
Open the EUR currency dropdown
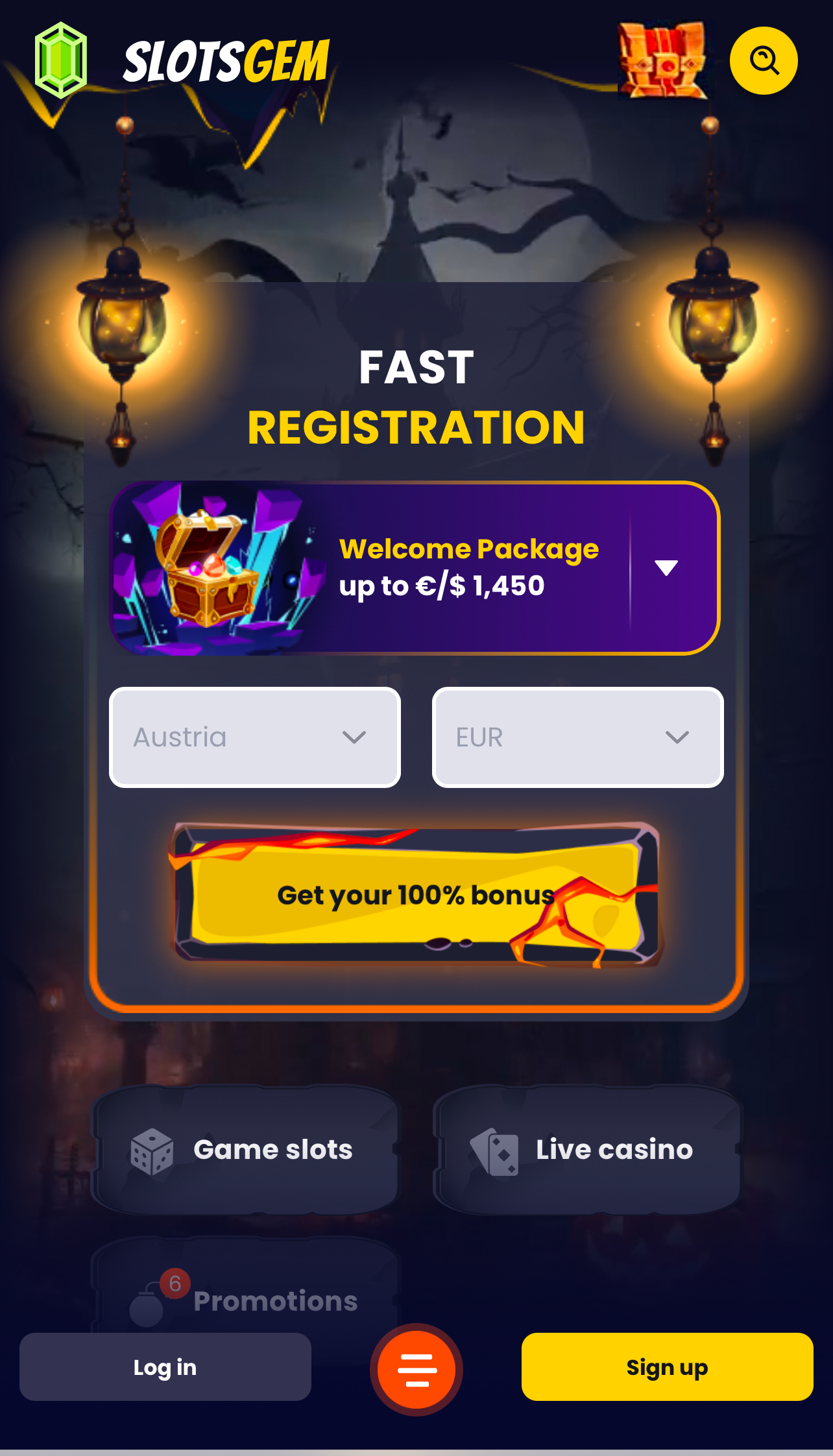pos(578,737)
